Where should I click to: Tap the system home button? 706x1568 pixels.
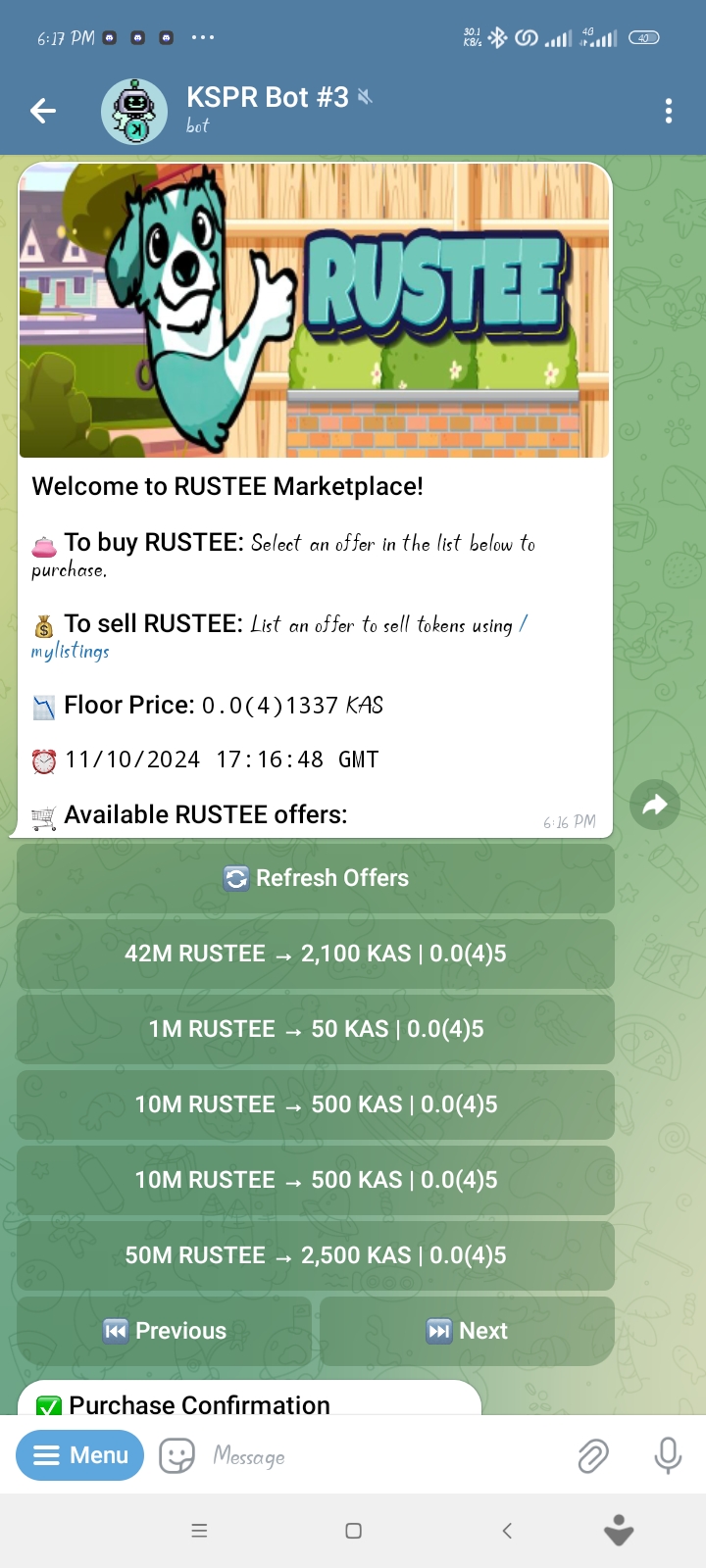click(354, 1531)
